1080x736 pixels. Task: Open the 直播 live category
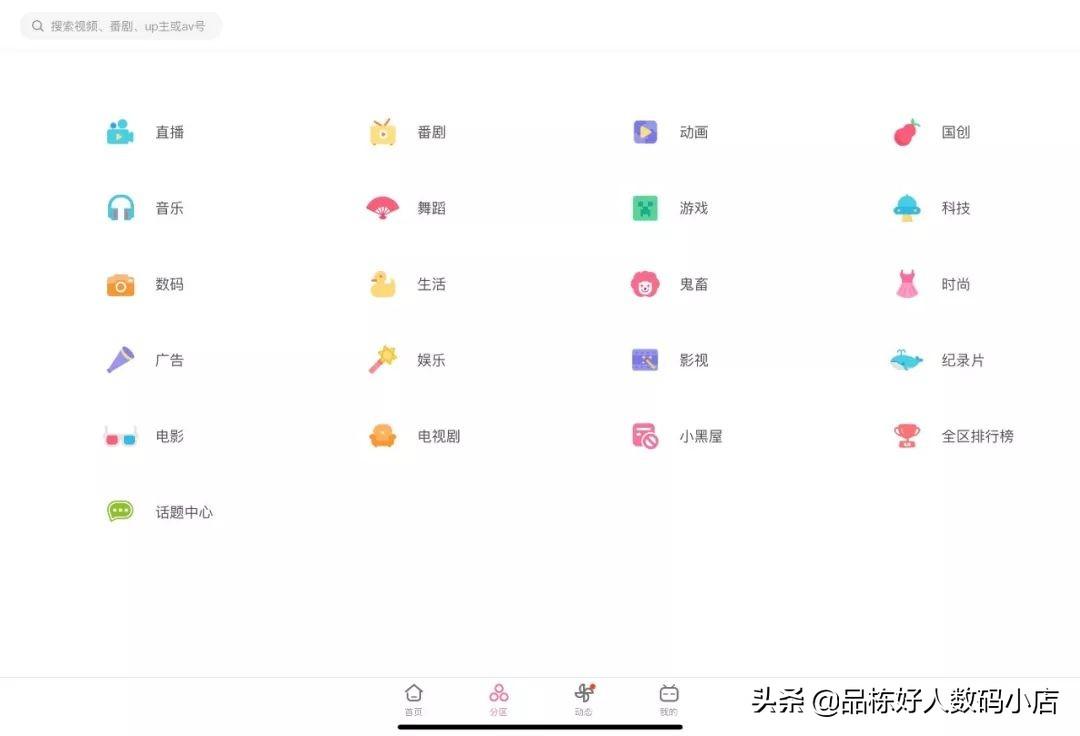[146, 132]
